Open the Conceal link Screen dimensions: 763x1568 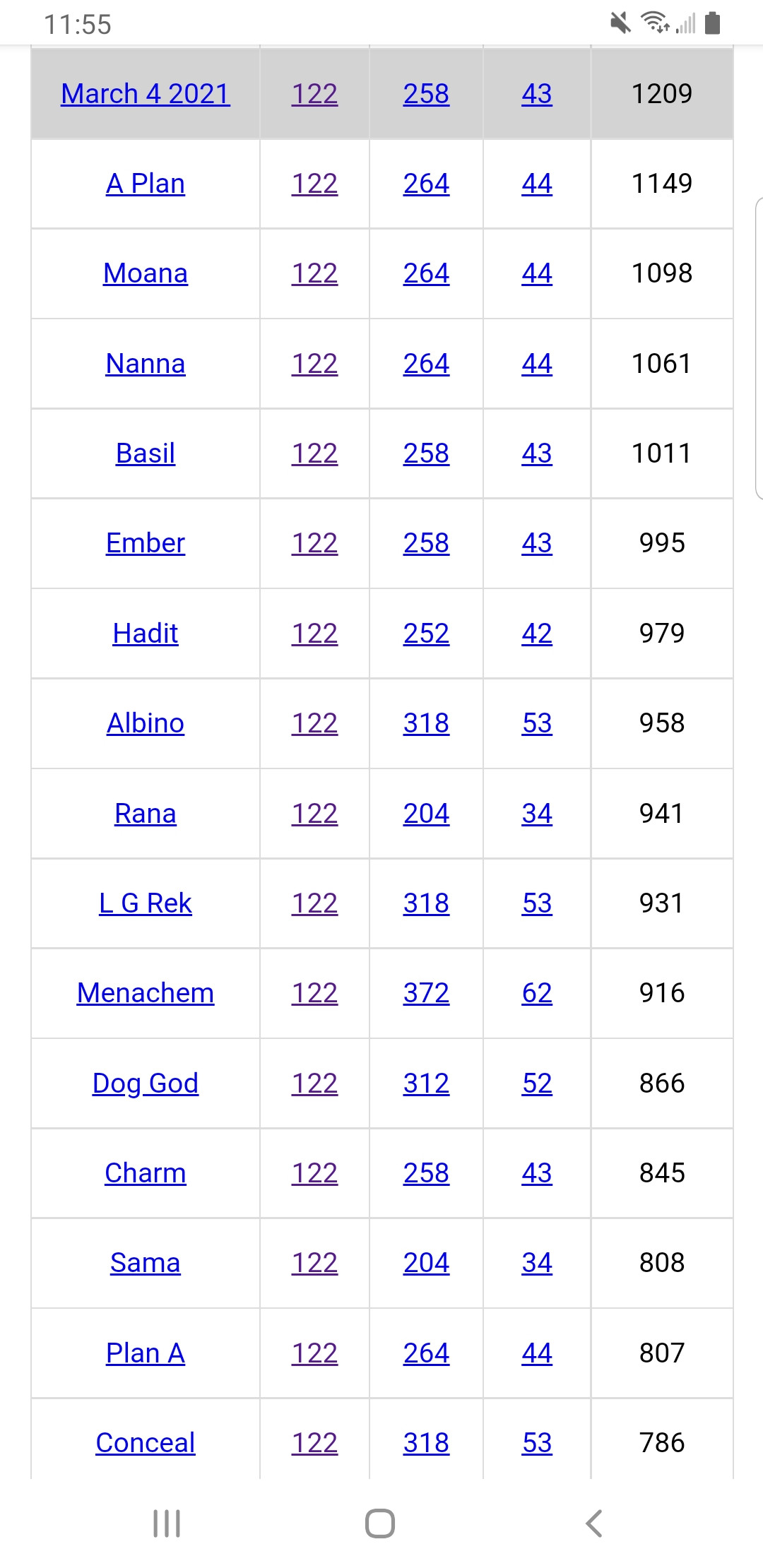146,1443
